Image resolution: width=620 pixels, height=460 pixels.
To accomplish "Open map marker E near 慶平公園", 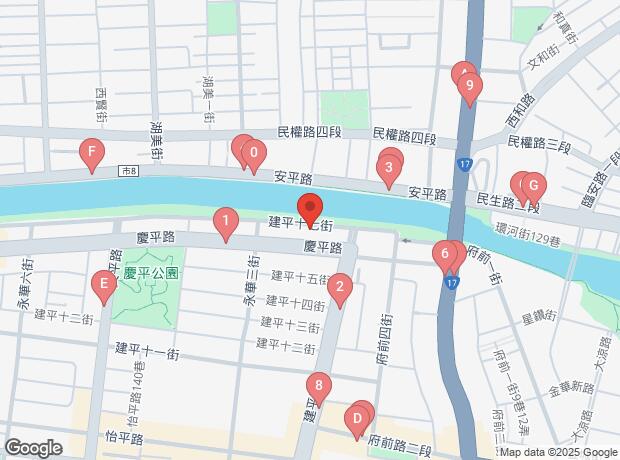I will [x=104, y=284].
